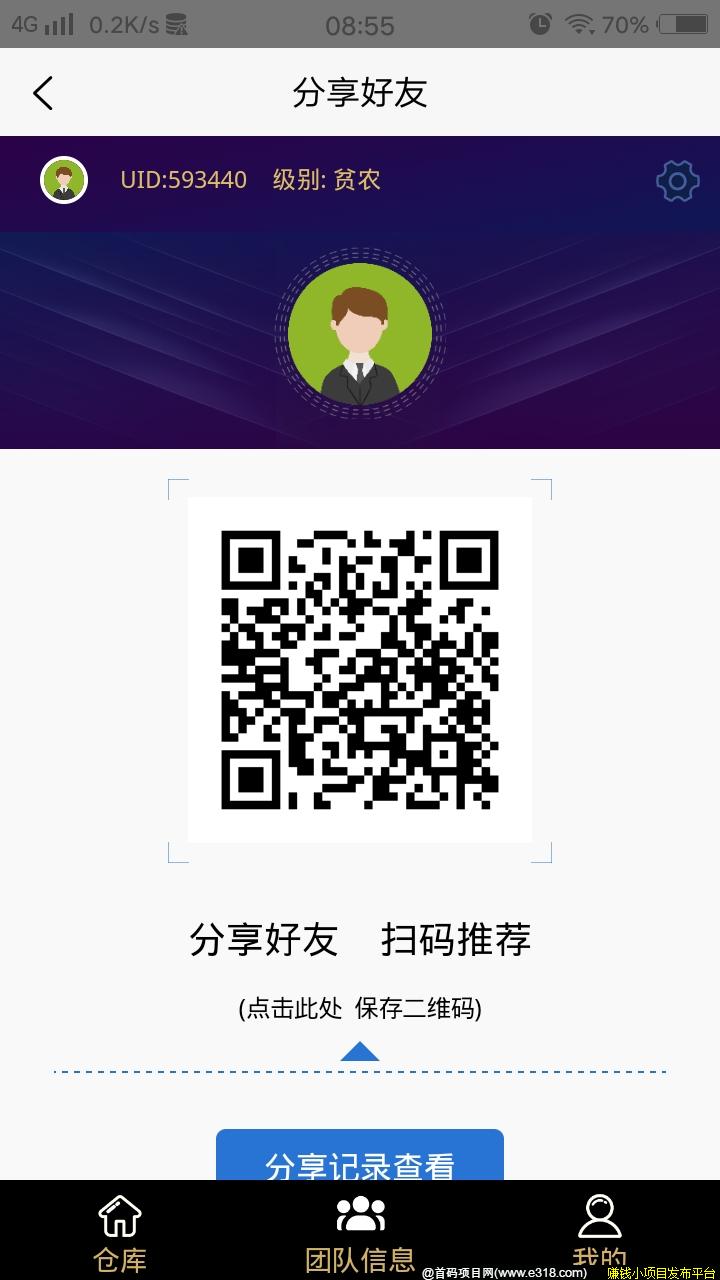720x1280 pixels.
Task: Switch to the 我的 tab
Action: point(599,1231)
